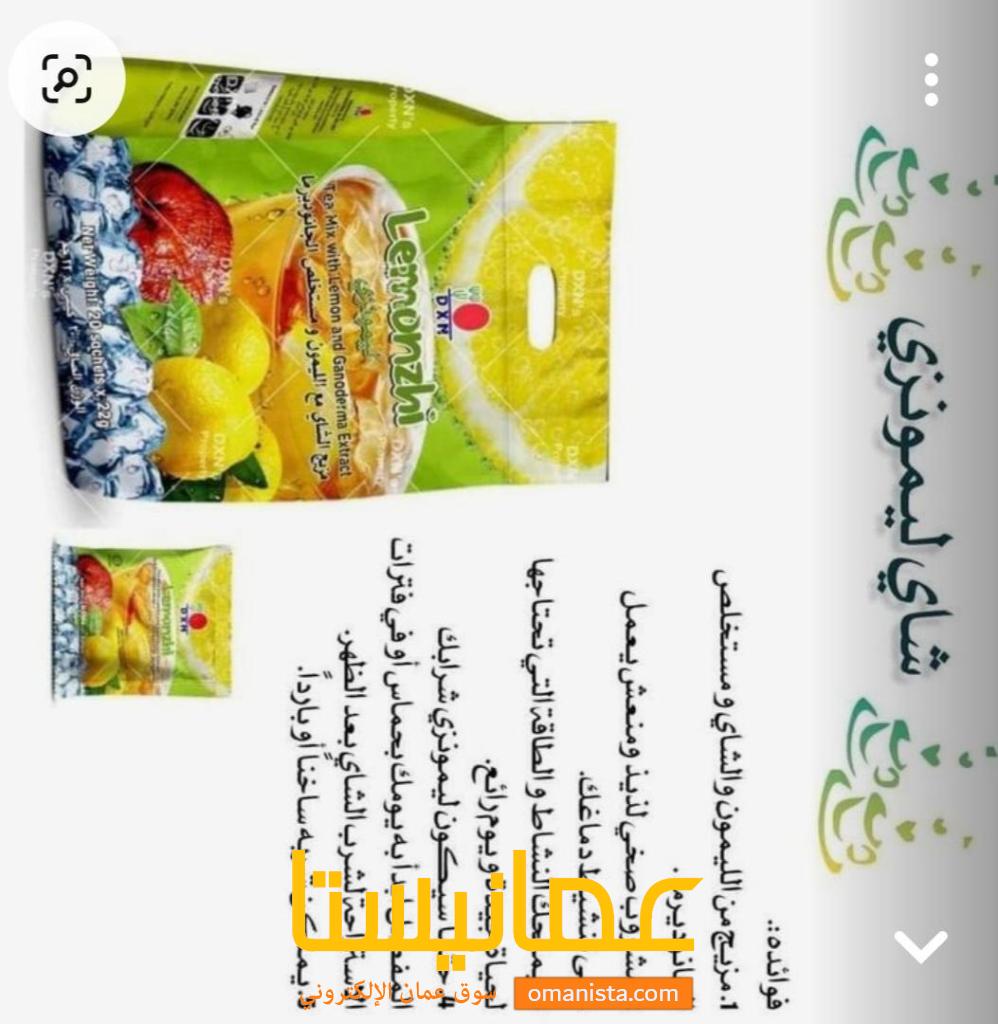Open the three-dot overflow menu
998x1024 pixels.
coord(931,80)
